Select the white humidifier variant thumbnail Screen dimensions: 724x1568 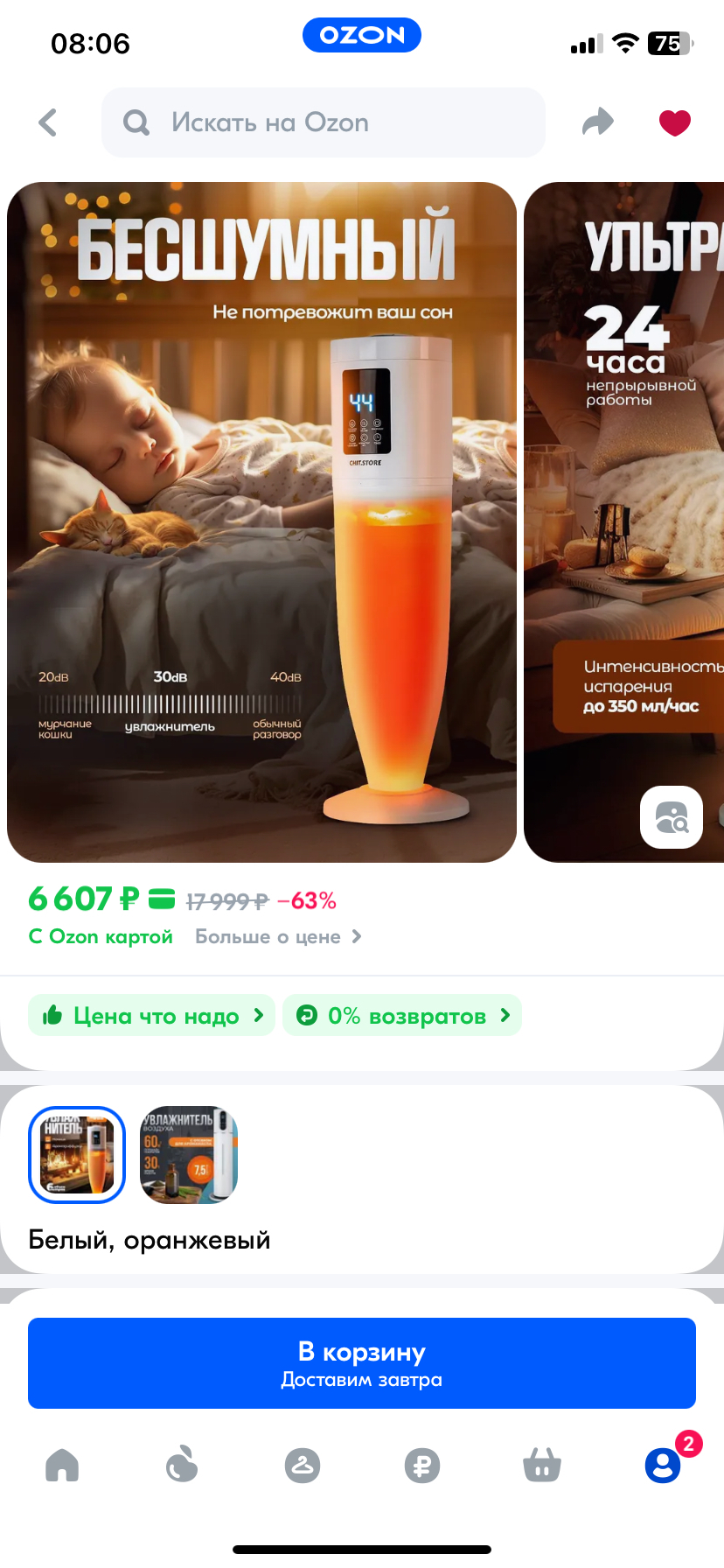click(x=189, y=1155)
